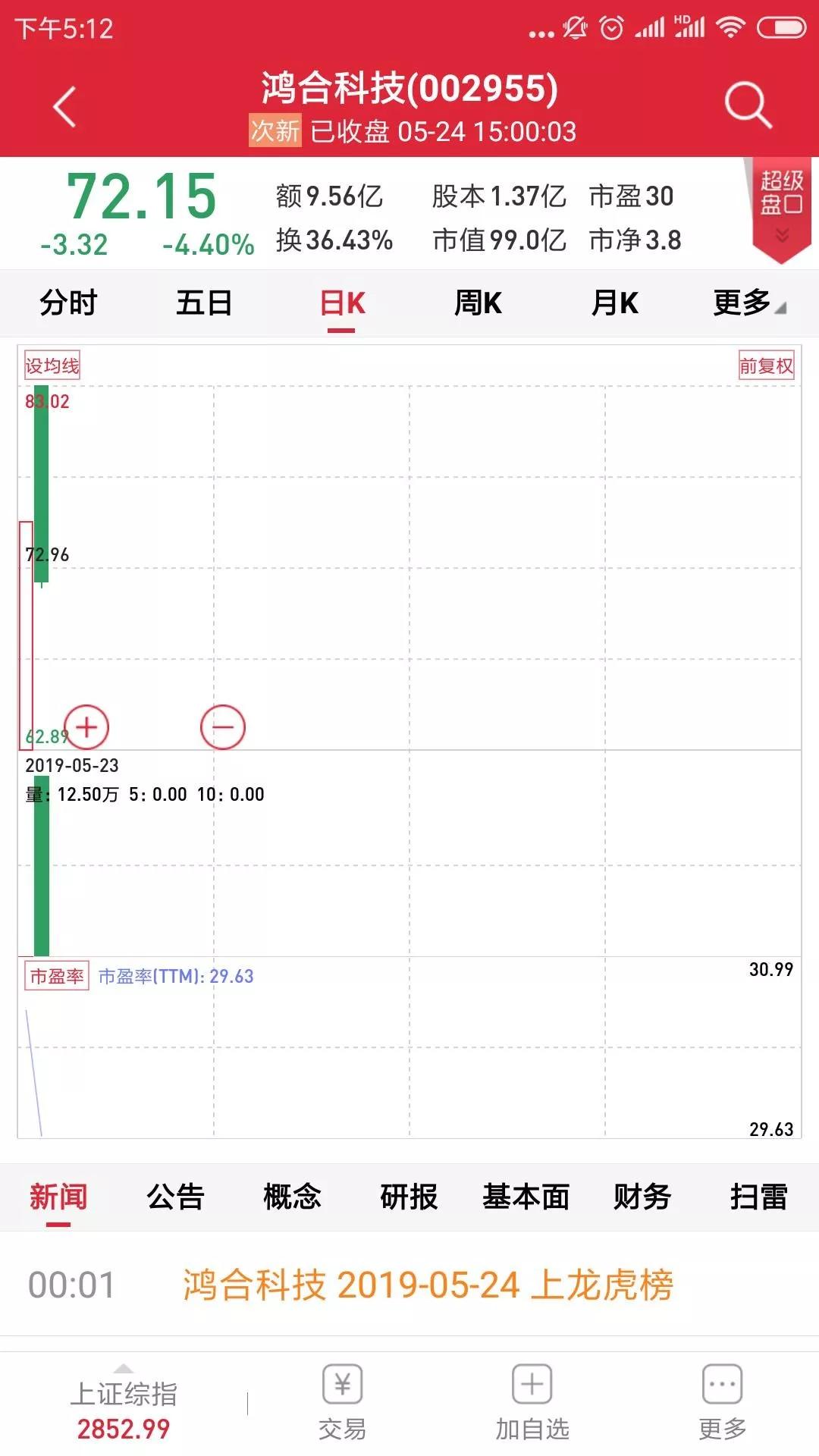Switch to the 月K monthly chart
The width and height of the screenshot is (819, 1456).
(x=614, y=303)
